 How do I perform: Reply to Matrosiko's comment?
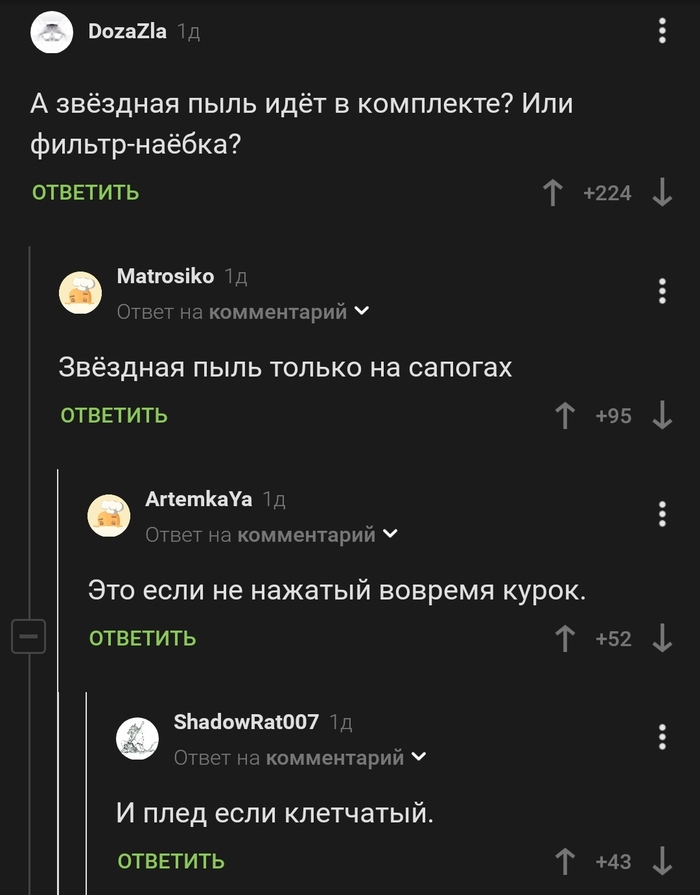click(114, 415)
